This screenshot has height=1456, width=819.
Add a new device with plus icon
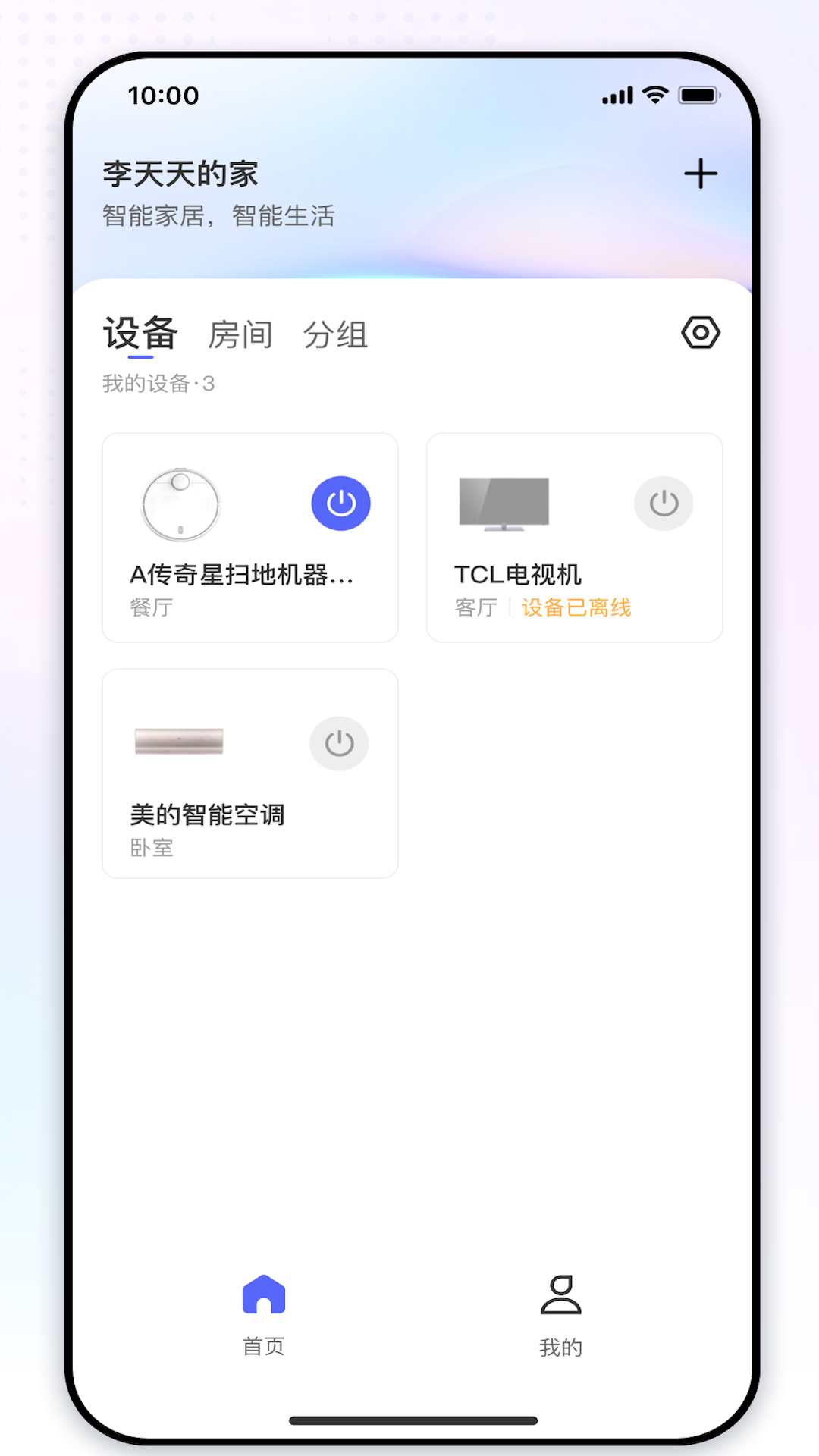[x=700, y=174]
